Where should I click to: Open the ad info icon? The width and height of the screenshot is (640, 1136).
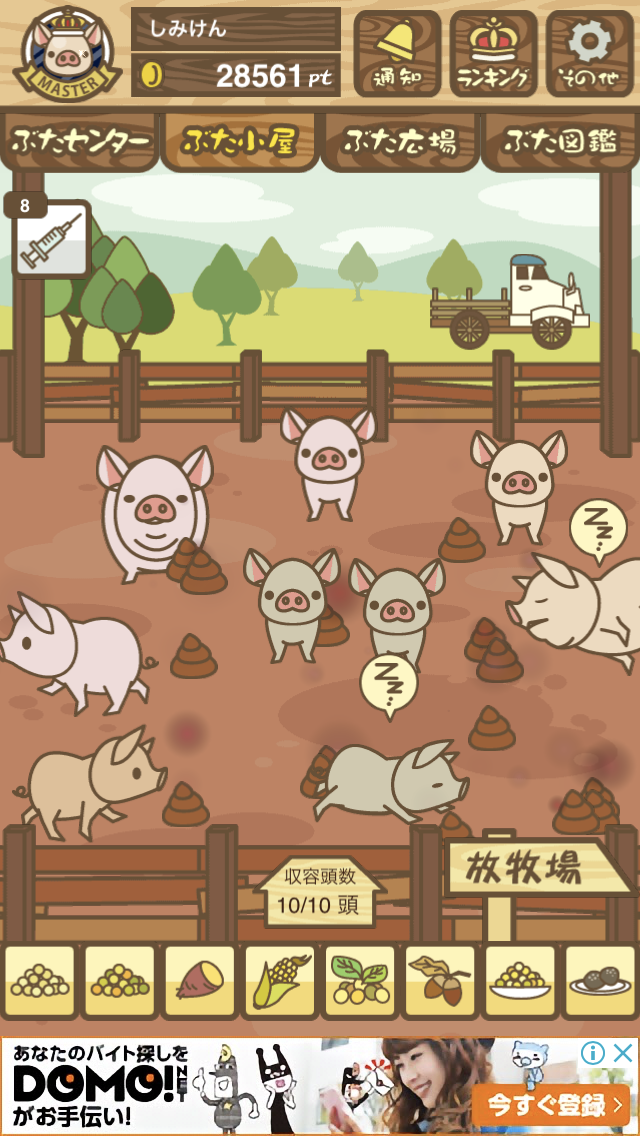[x=594, y=1053]
